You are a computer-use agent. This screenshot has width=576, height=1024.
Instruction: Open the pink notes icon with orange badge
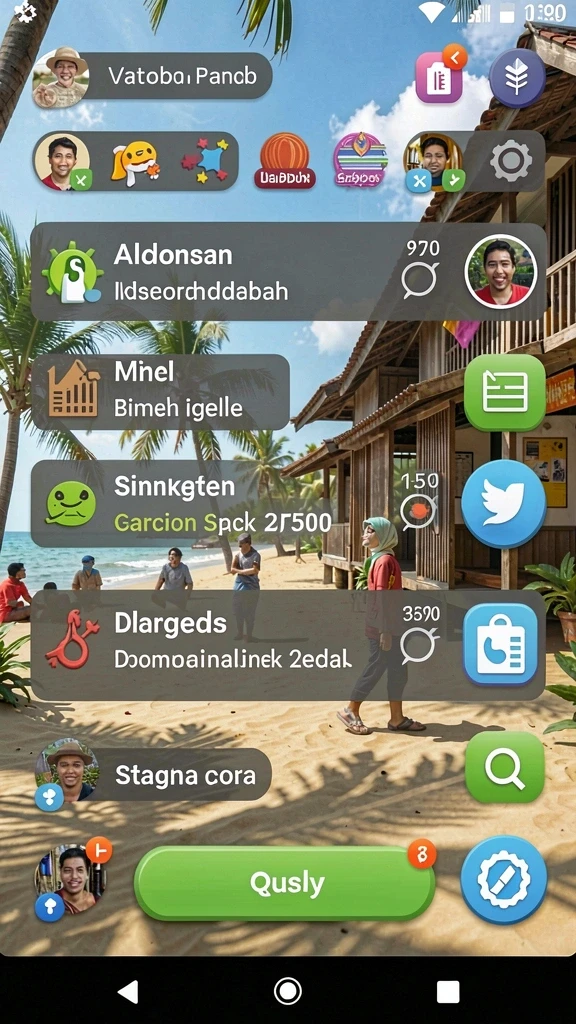[x=440, y=76]
